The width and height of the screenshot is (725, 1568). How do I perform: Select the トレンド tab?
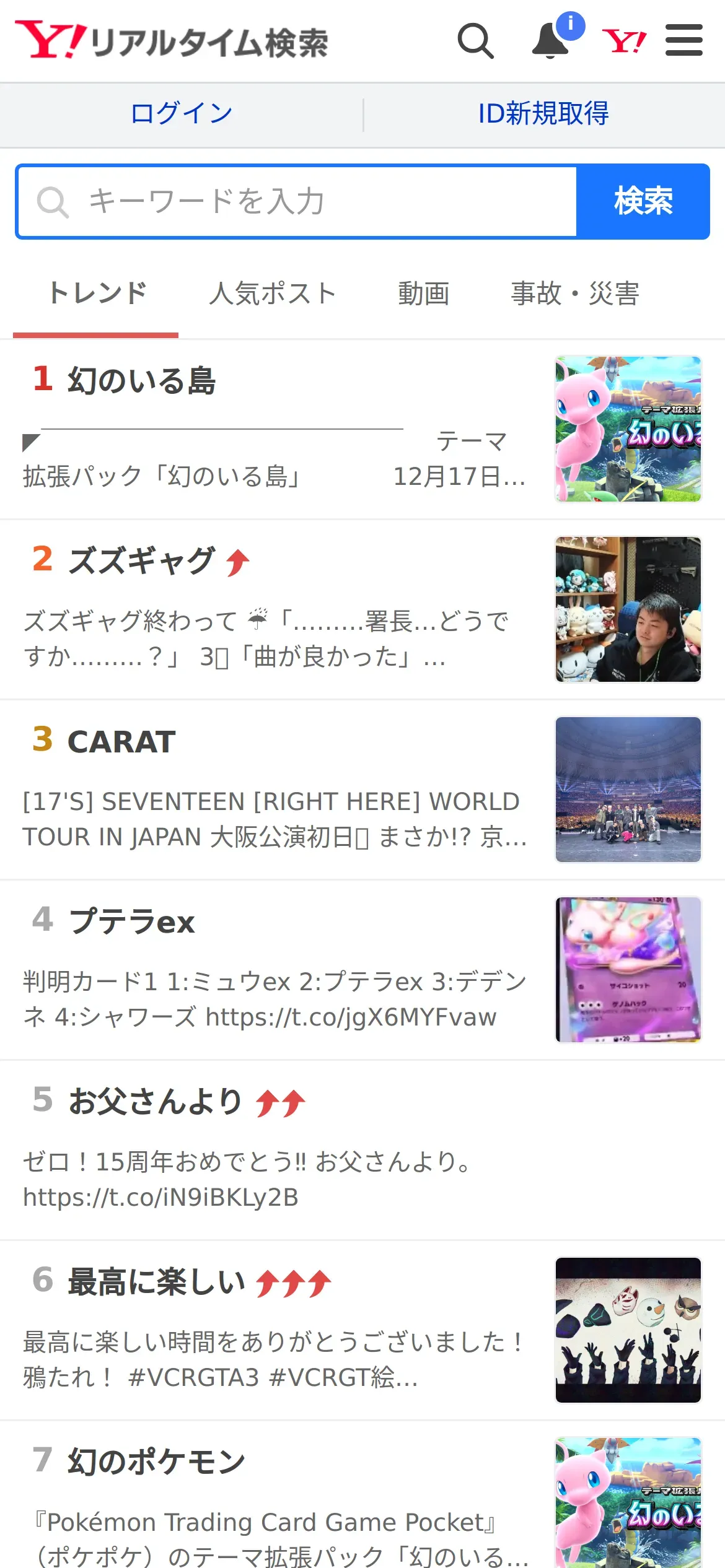coord(97,294)
